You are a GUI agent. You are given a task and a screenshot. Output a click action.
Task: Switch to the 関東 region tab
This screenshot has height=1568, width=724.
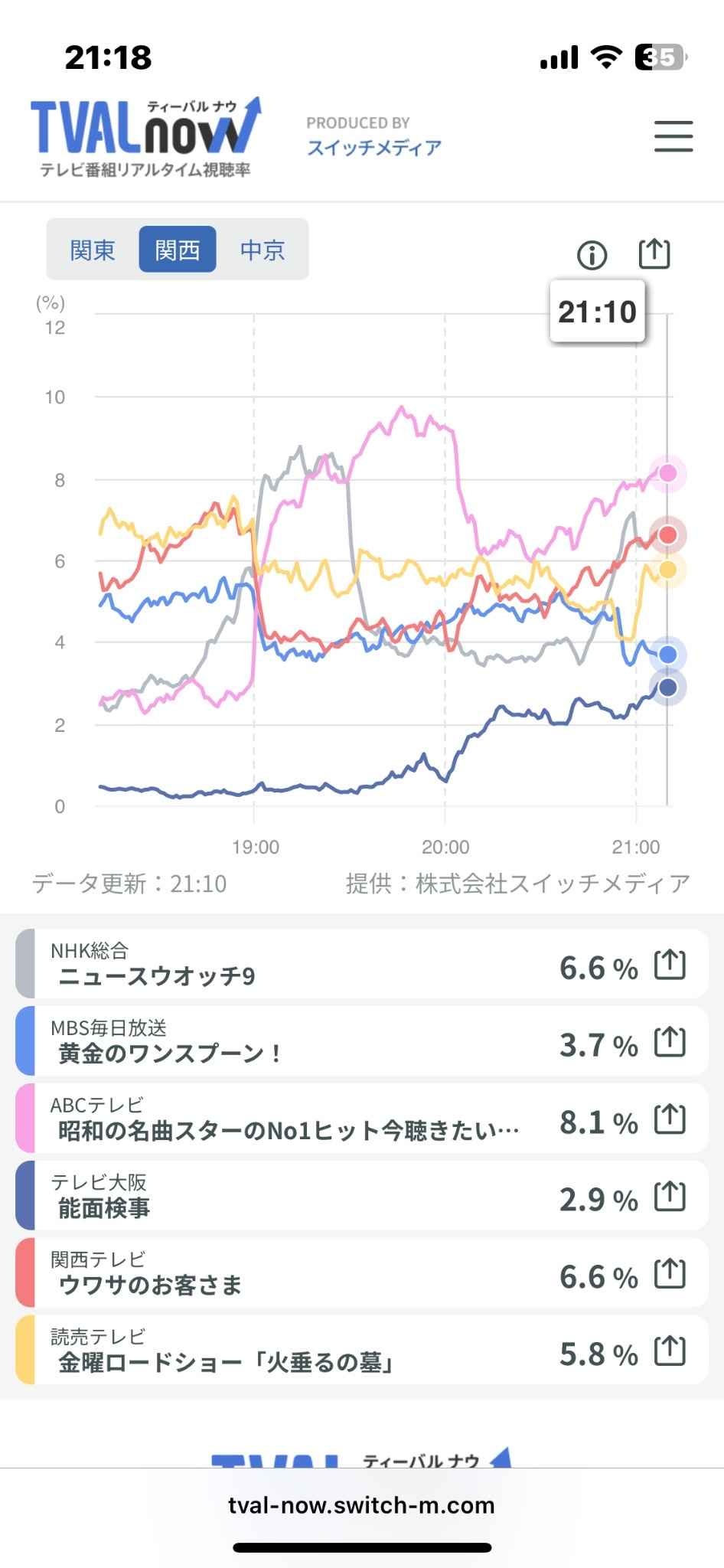click(93, 250)
